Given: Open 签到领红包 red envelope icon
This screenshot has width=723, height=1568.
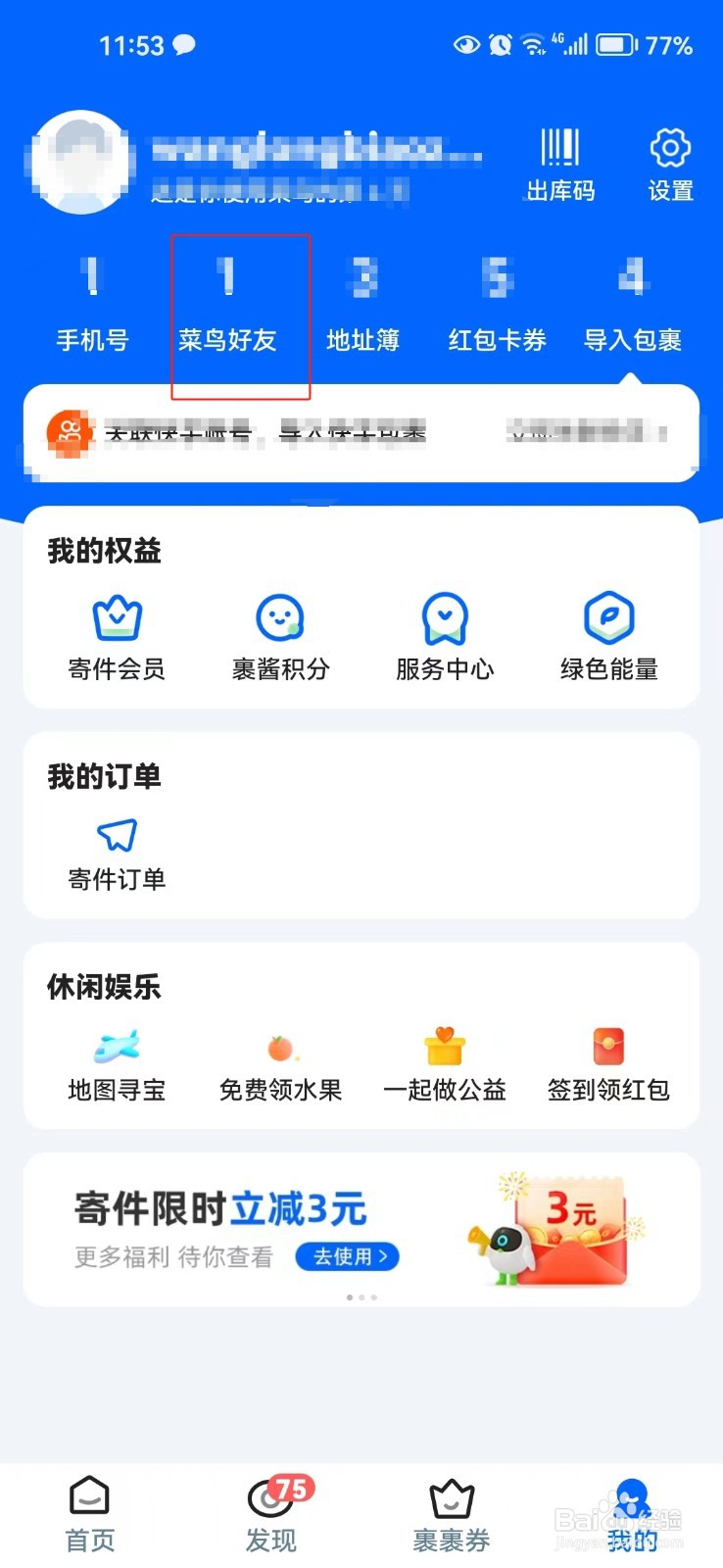Looking at the screenshot, I should pos(608,1047).
